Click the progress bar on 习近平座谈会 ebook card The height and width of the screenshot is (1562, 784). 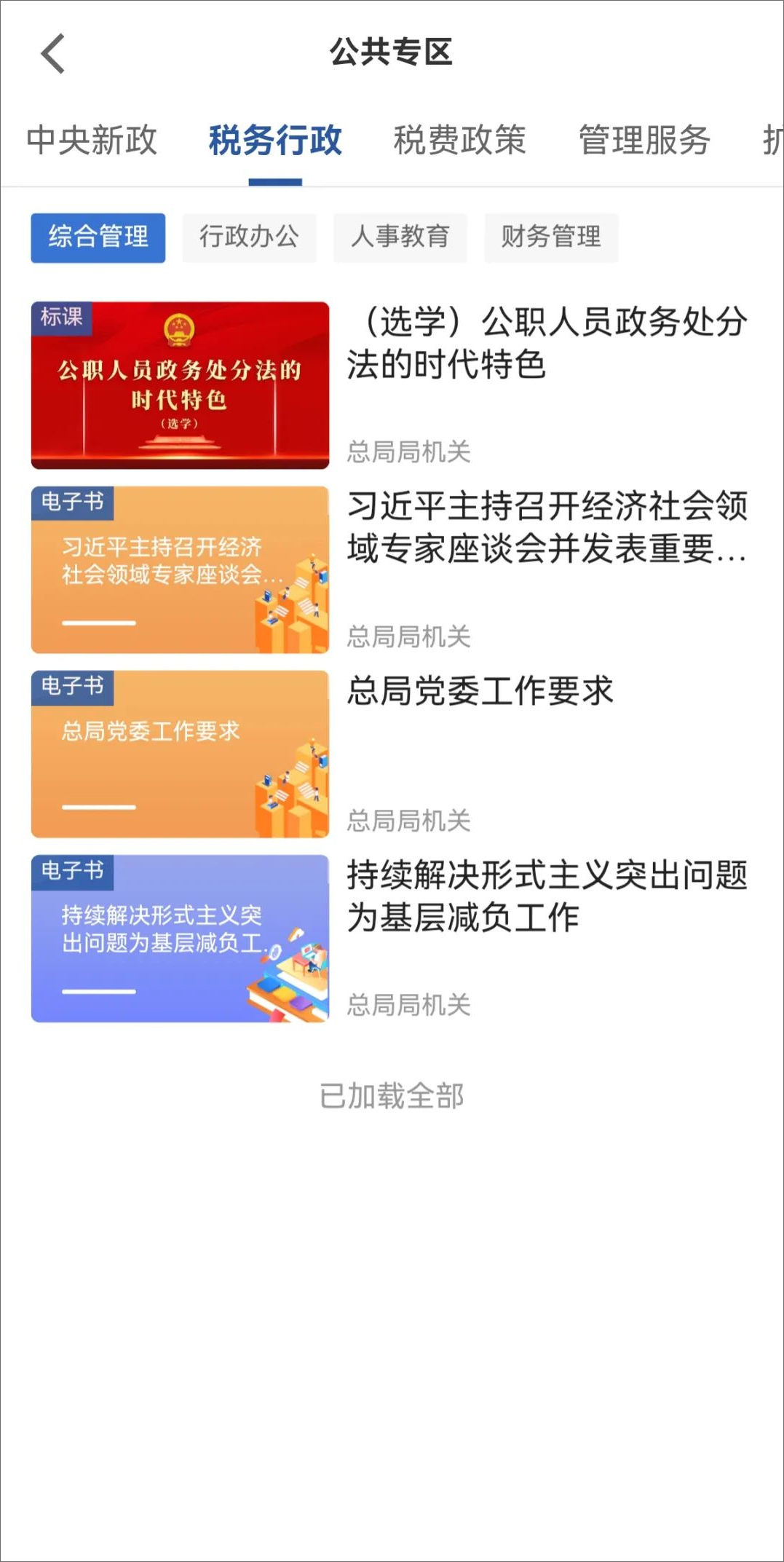(x=98, y=623)
